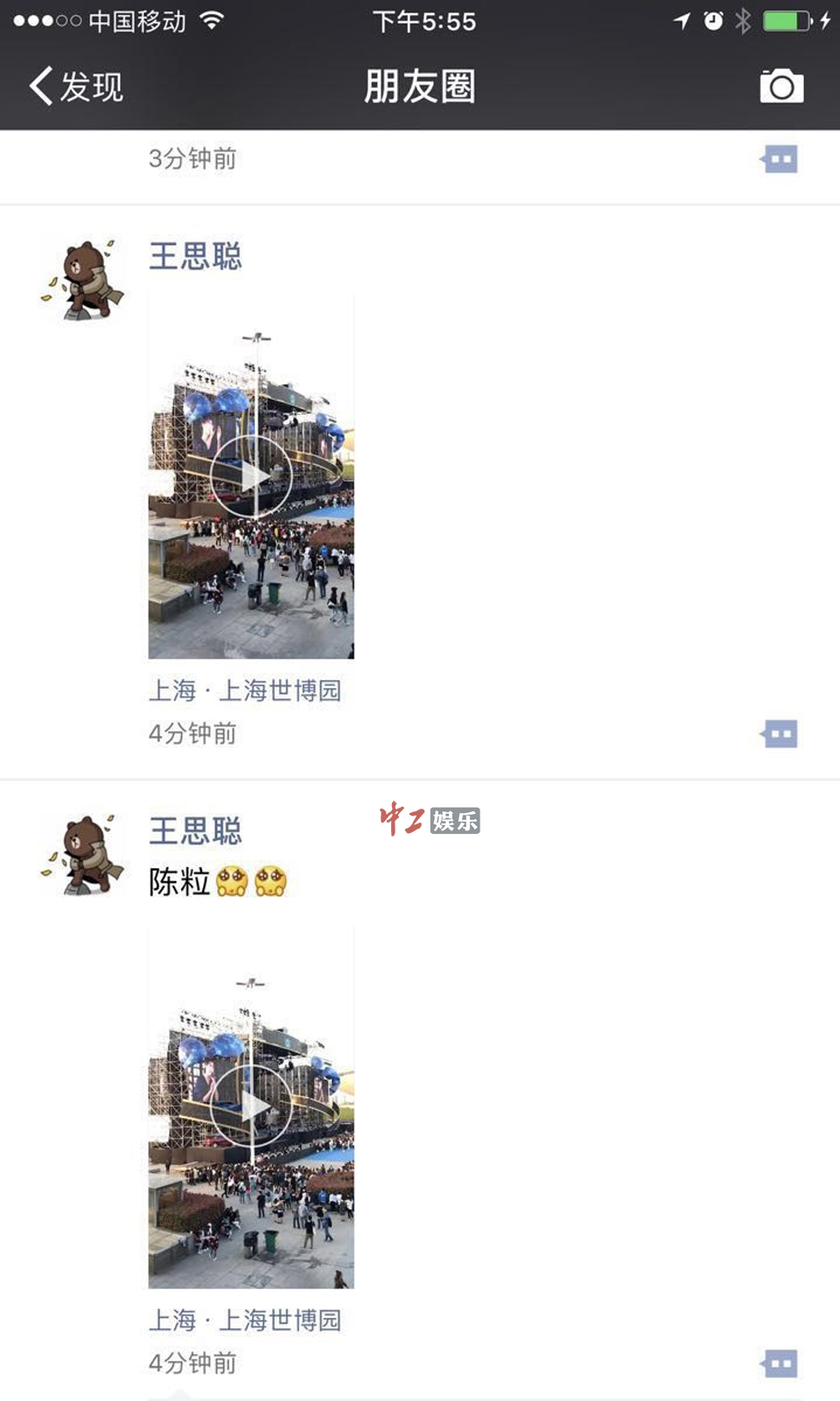The height and width of the screenshot is (1401, 840).
Task: Open comment menu for the 3分钟前 post
Action: click(x=779, y=159)
